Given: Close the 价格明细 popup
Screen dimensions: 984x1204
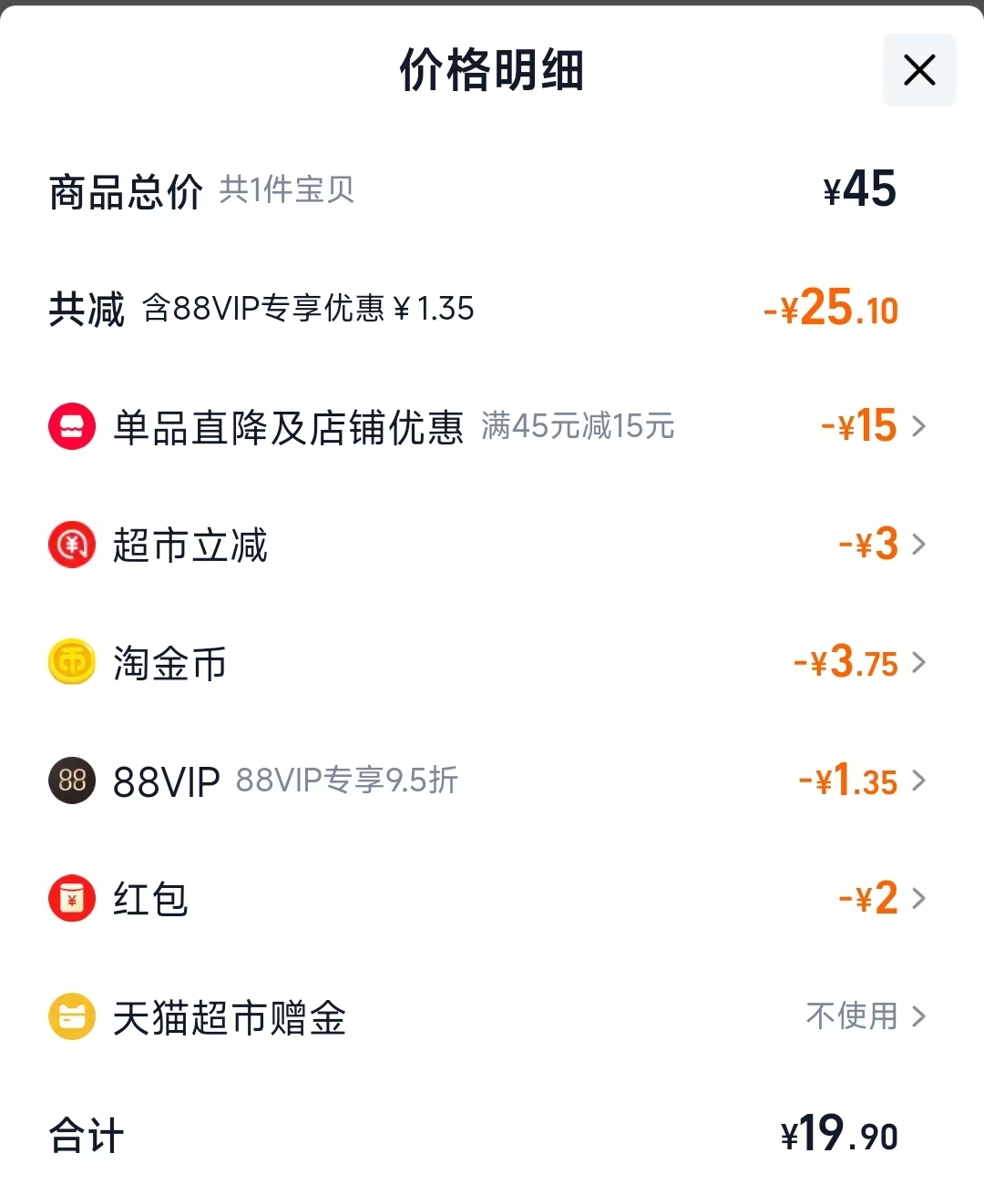Looking at the screenshot, I should (x=918, y=69).
